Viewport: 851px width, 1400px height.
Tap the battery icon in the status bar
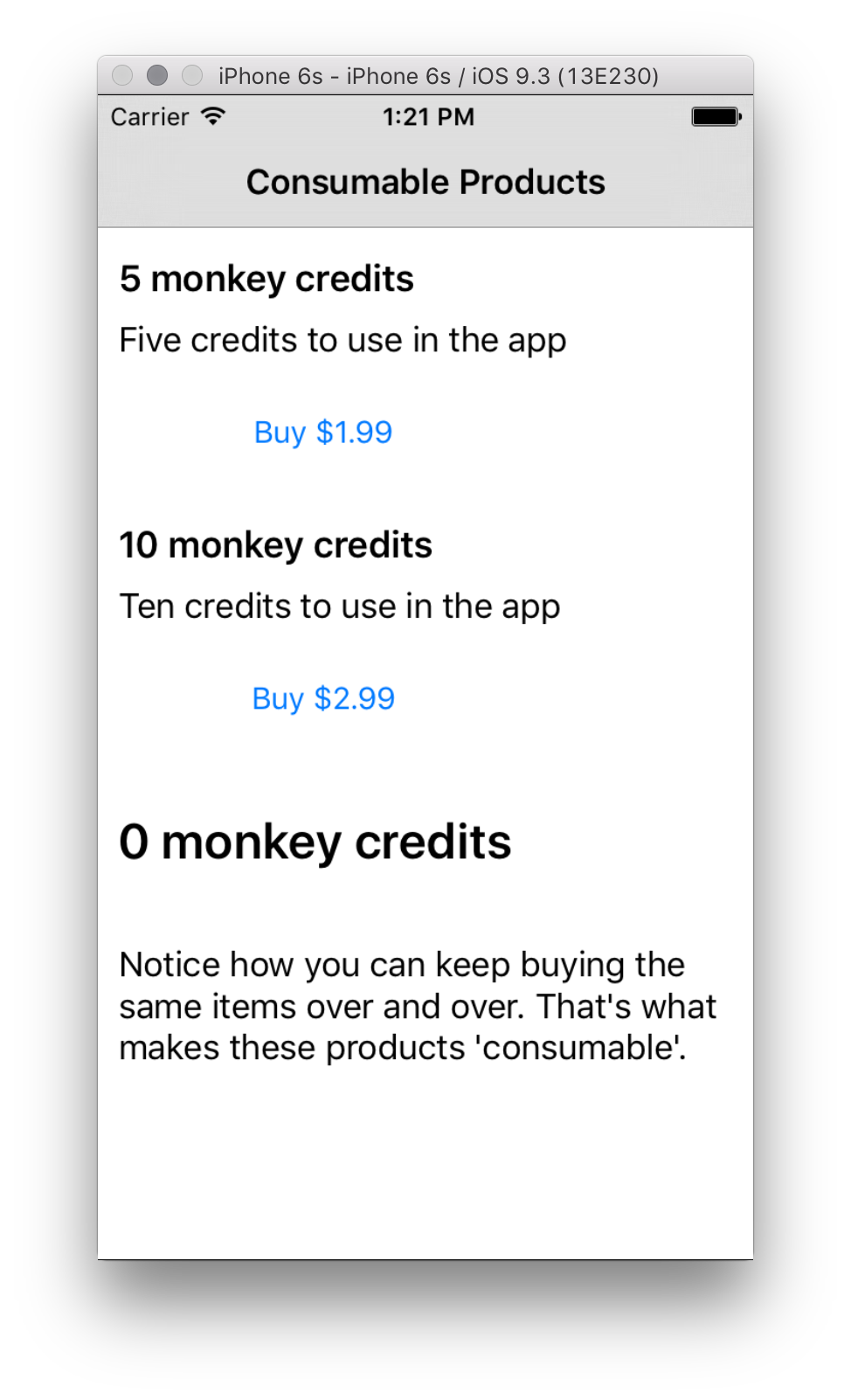point(715,115)
